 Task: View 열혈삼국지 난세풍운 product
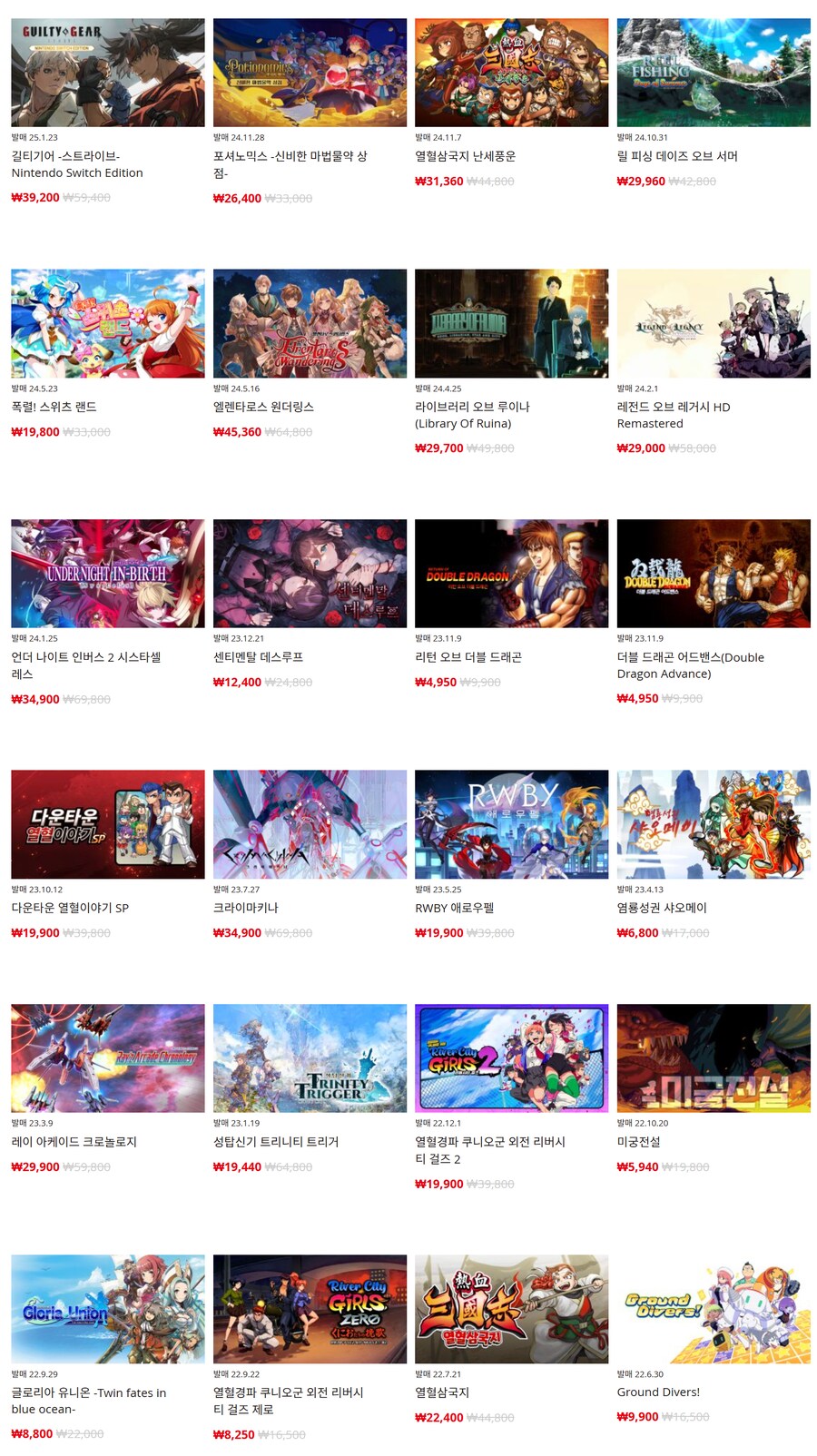click(x=511, y=73)
